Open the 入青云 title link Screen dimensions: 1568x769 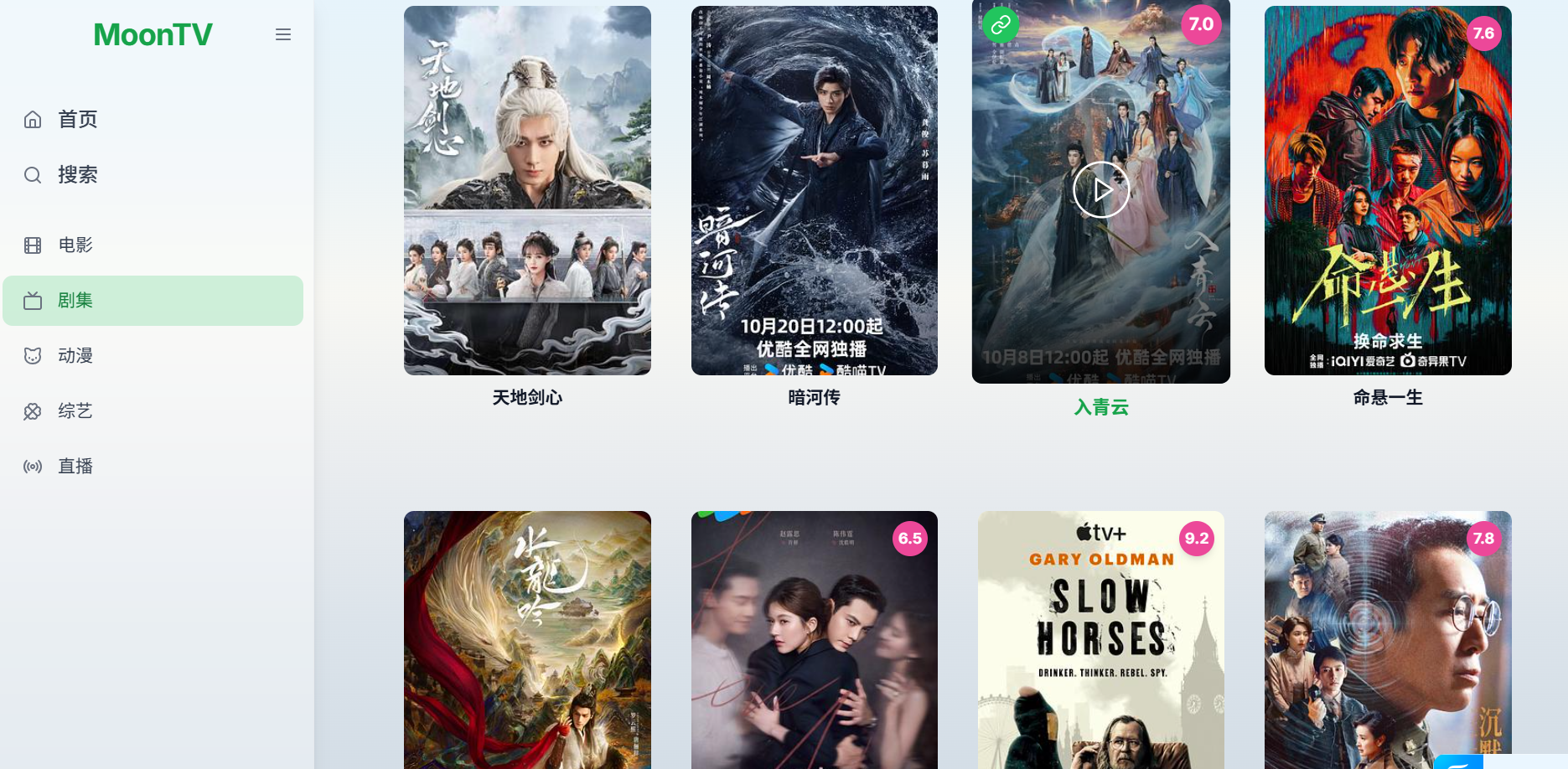(x=1101, y=408)
